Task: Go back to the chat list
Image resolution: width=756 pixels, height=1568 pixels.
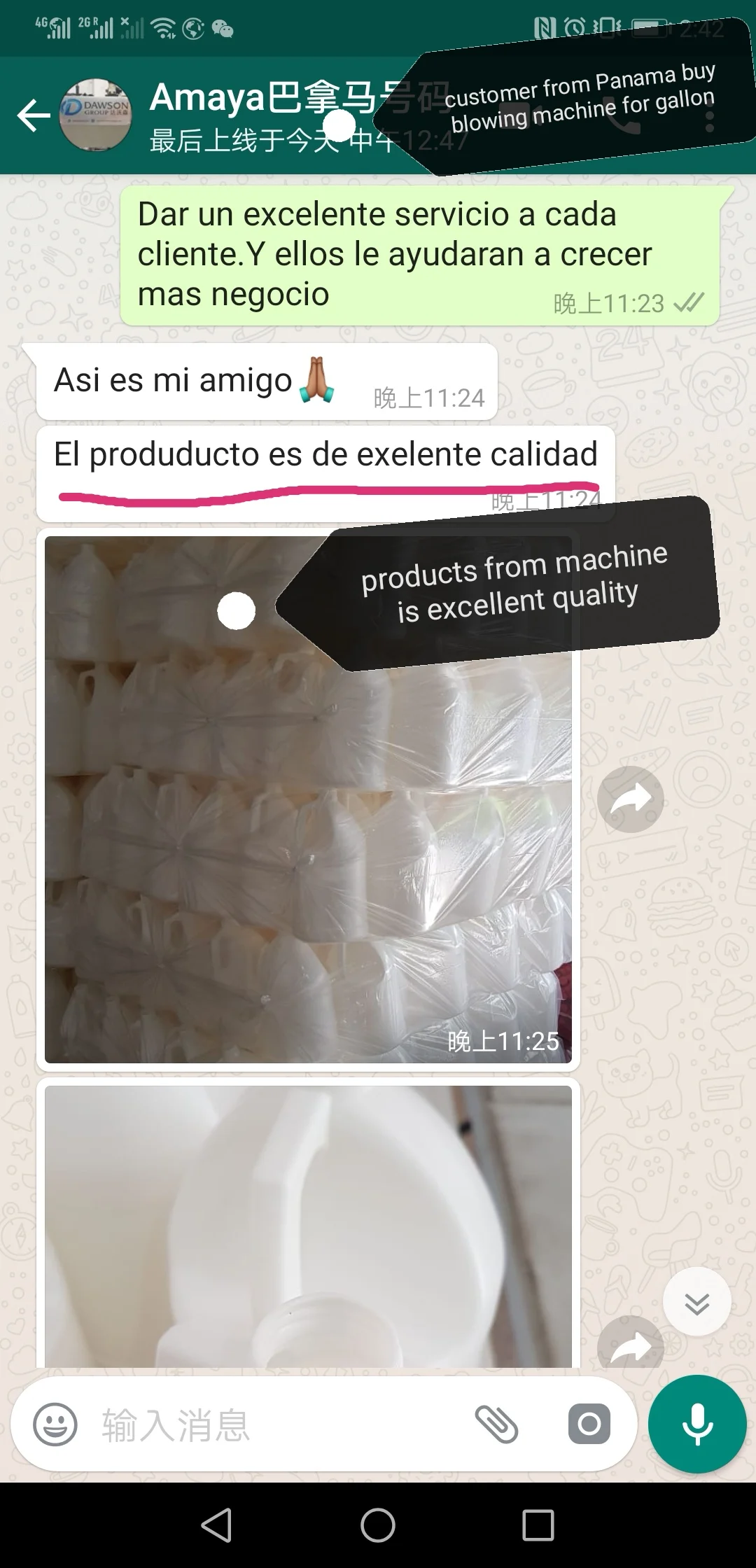Action: pos(34,115)
